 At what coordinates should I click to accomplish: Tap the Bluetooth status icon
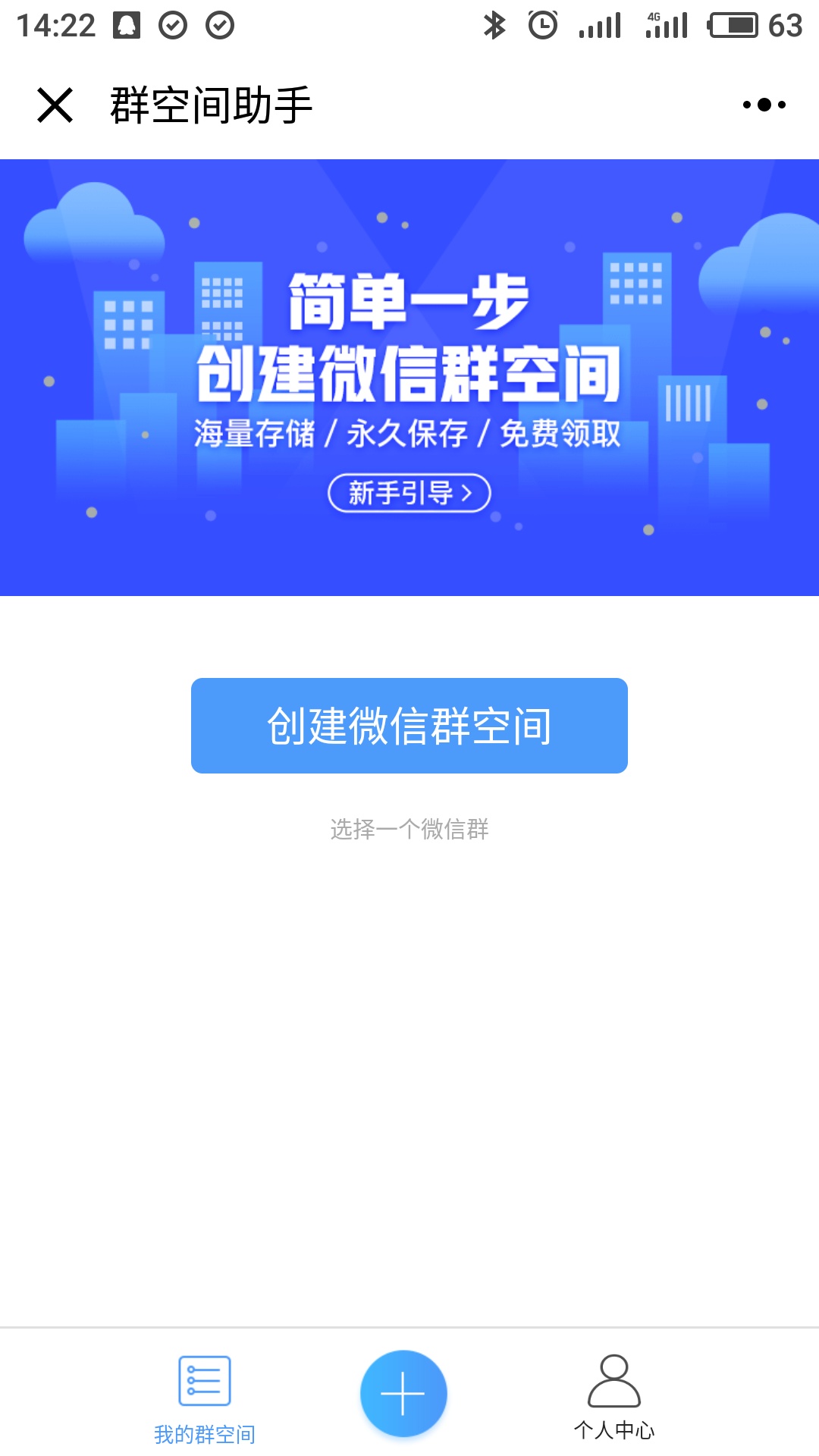494,25
